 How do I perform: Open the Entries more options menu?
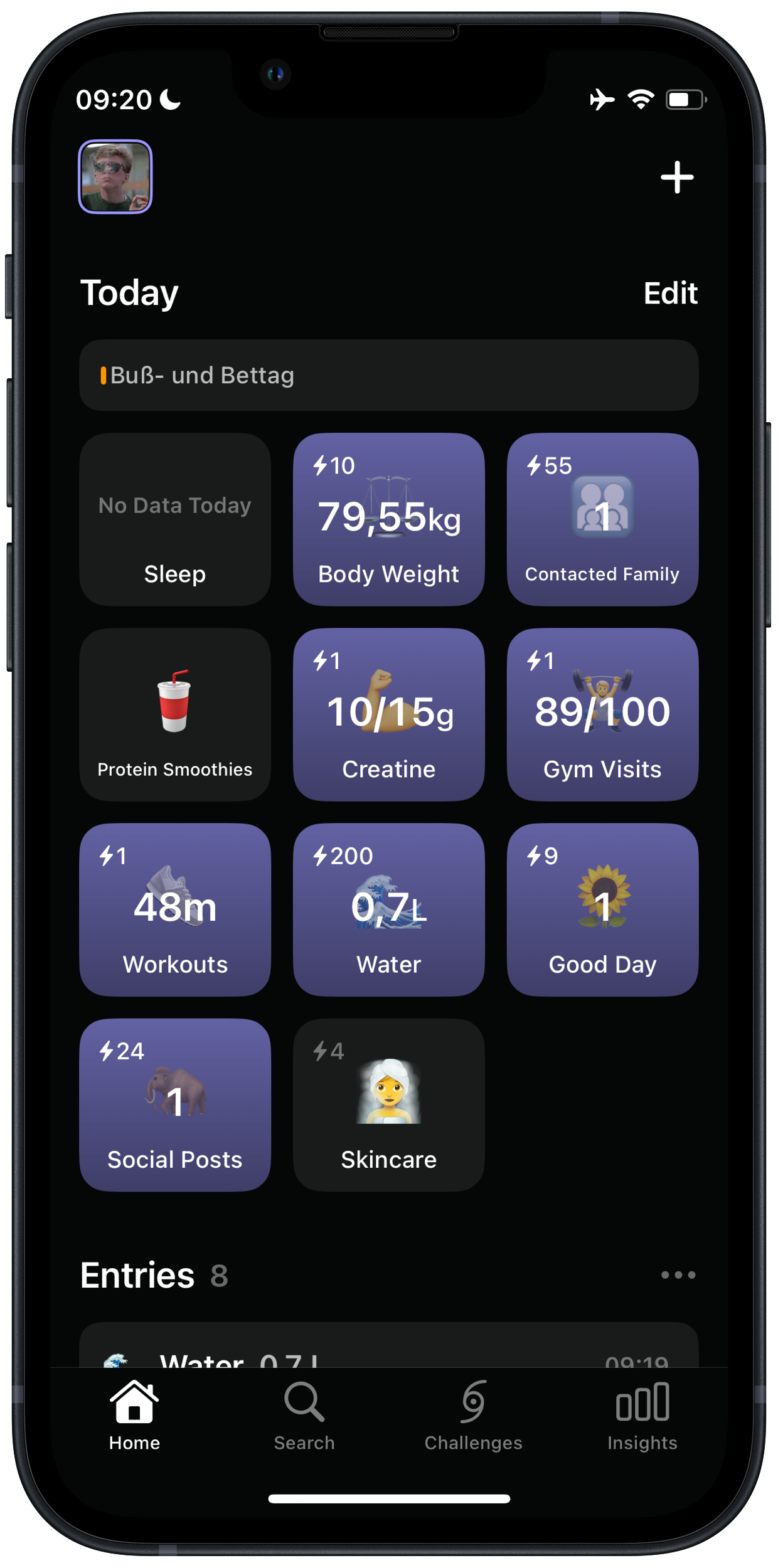[x=678, y=1275]
